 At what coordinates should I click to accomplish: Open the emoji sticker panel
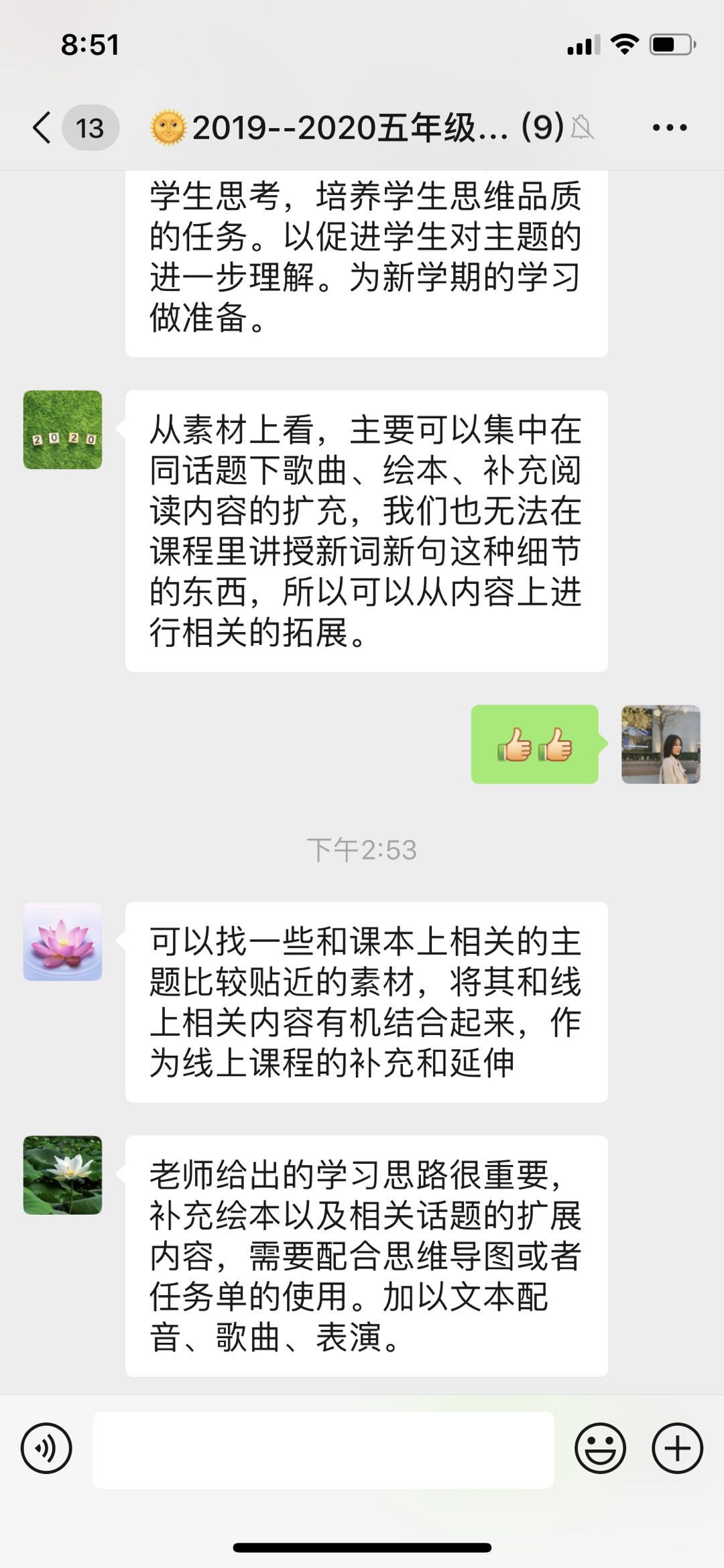tap(600, 1448)
